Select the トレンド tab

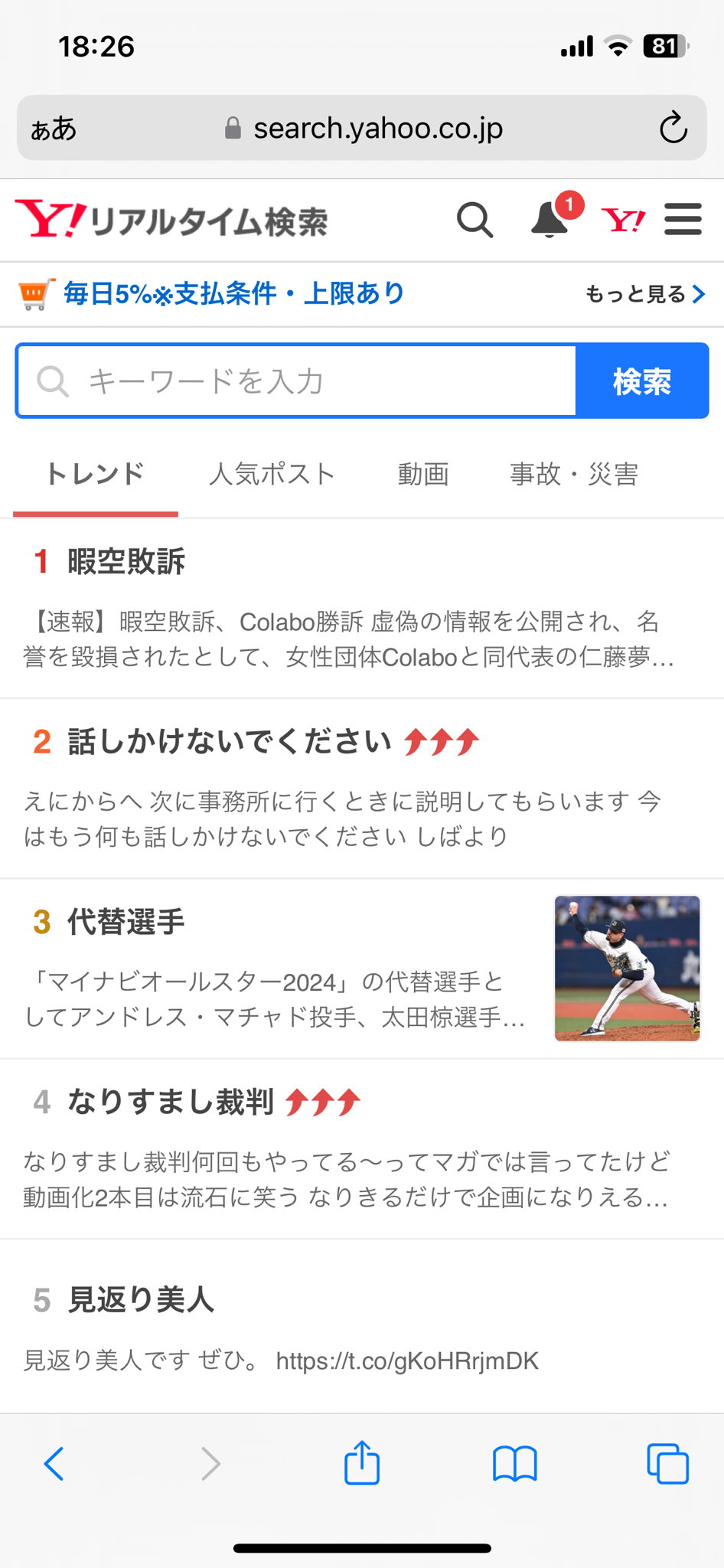point(95,474)
